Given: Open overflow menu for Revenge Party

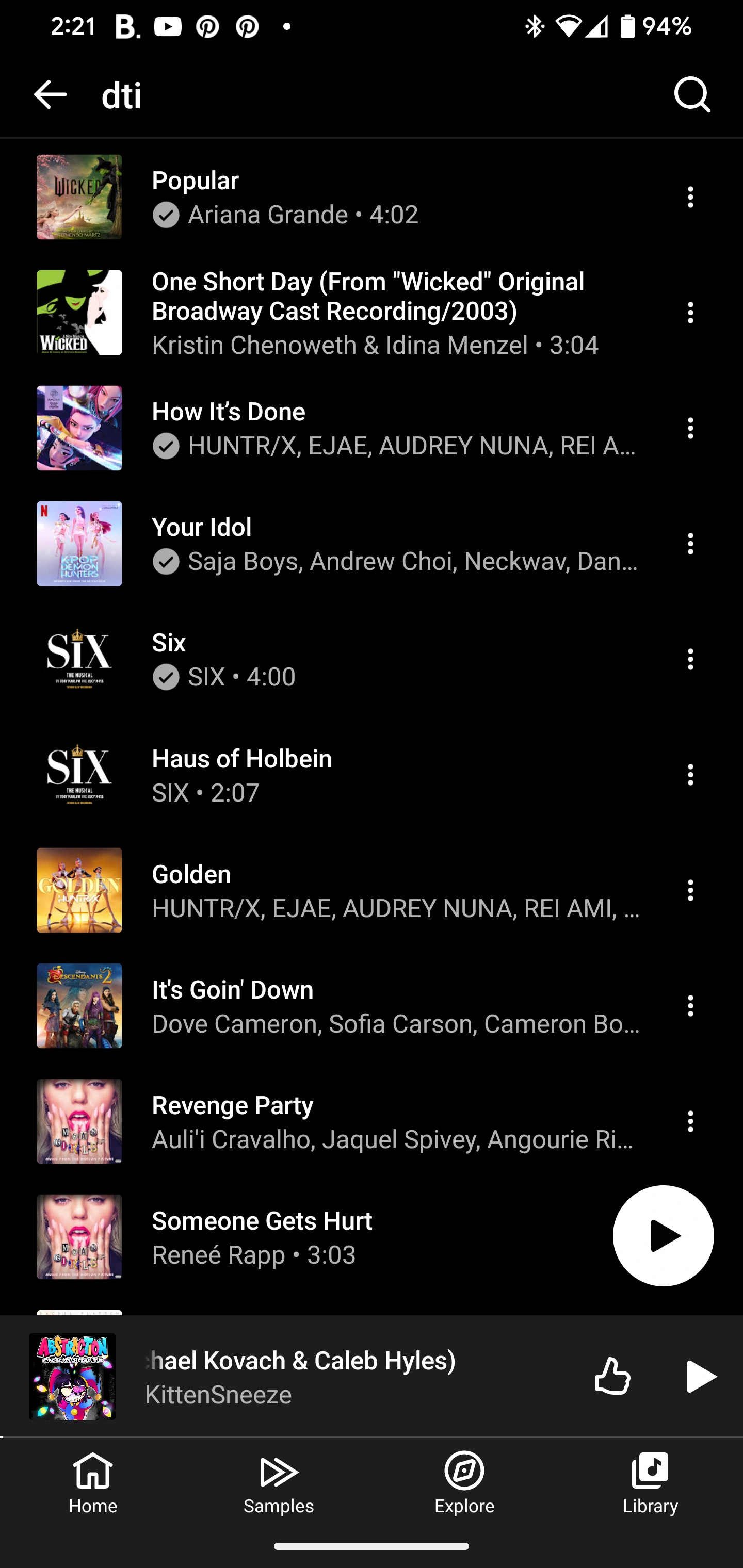Looking at the screenshot, I should pyautogui.click(x=690, y=1121).
